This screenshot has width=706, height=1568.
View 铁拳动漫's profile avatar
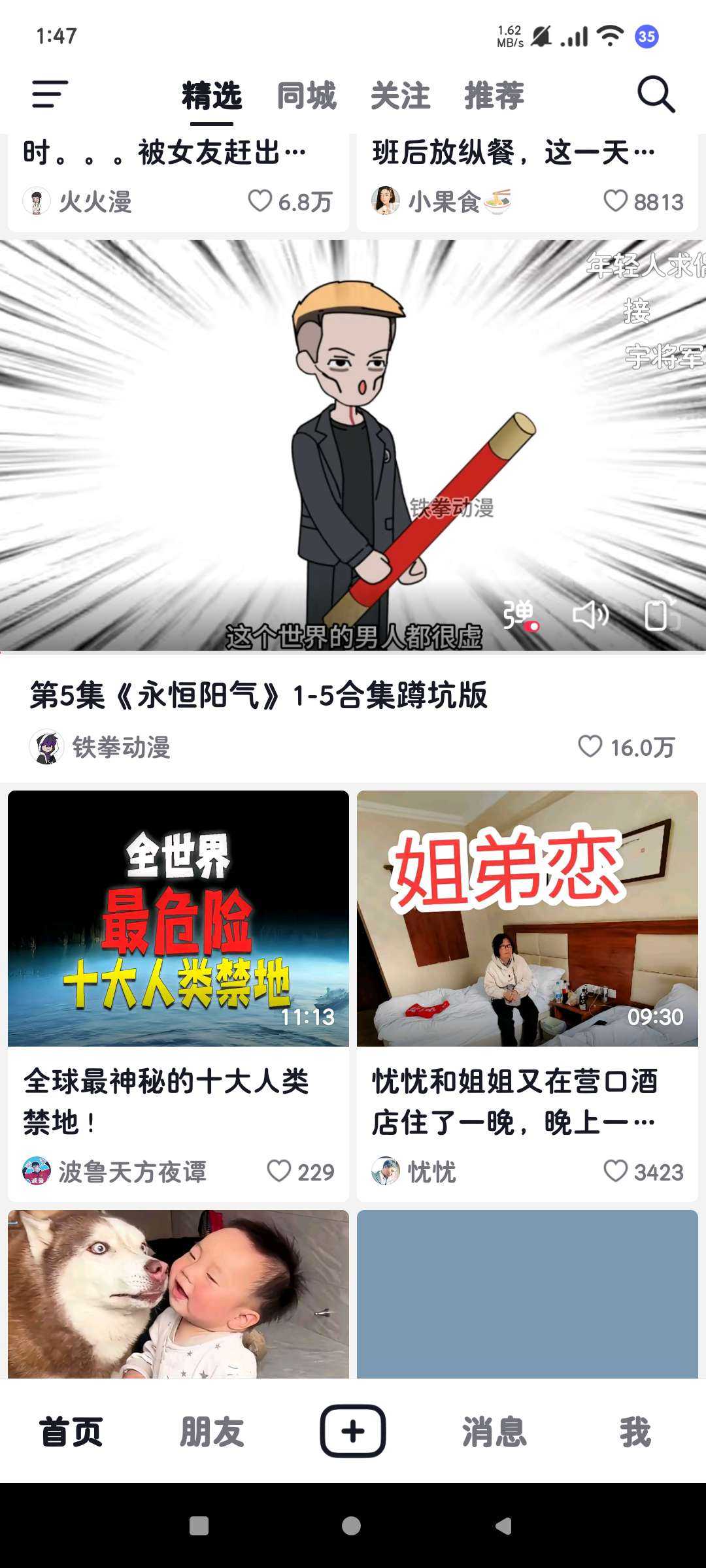pos(46,747)
